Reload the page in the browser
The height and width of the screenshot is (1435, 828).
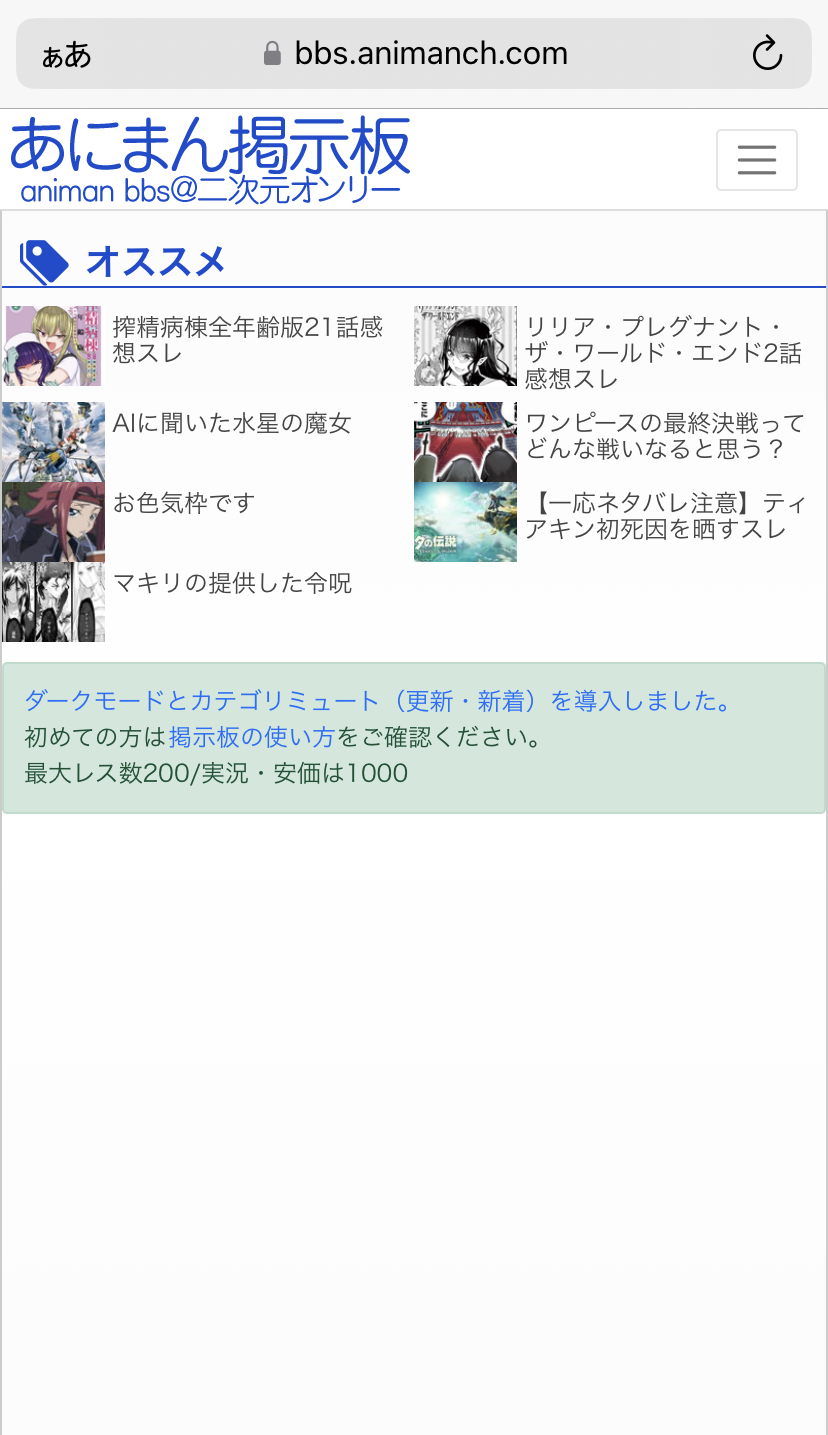pyautogui.click(x=767, y=53)
